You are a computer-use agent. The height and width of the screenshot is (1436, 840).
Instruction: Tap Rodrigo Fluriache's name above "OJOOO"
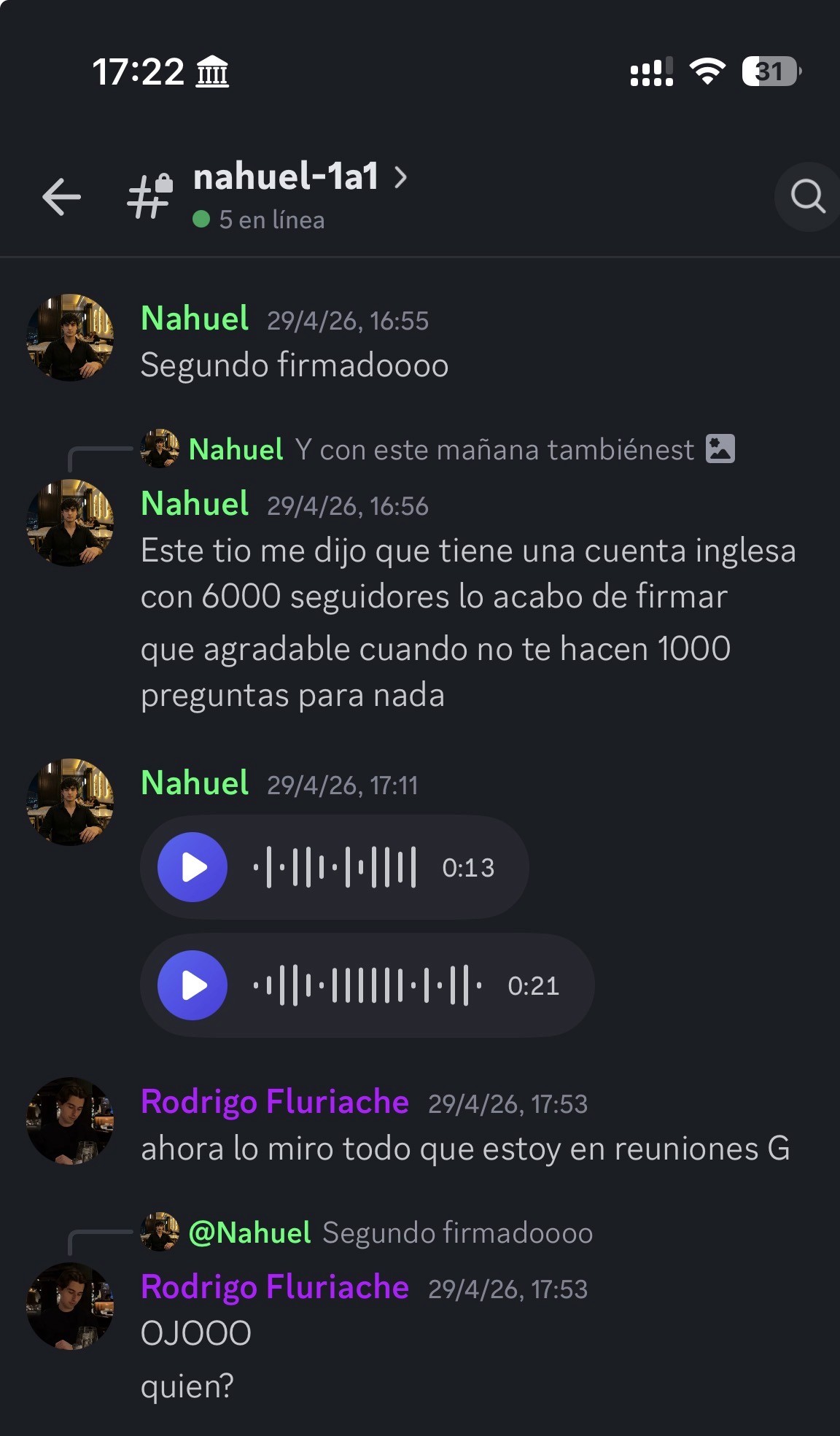pos(275,1287)
